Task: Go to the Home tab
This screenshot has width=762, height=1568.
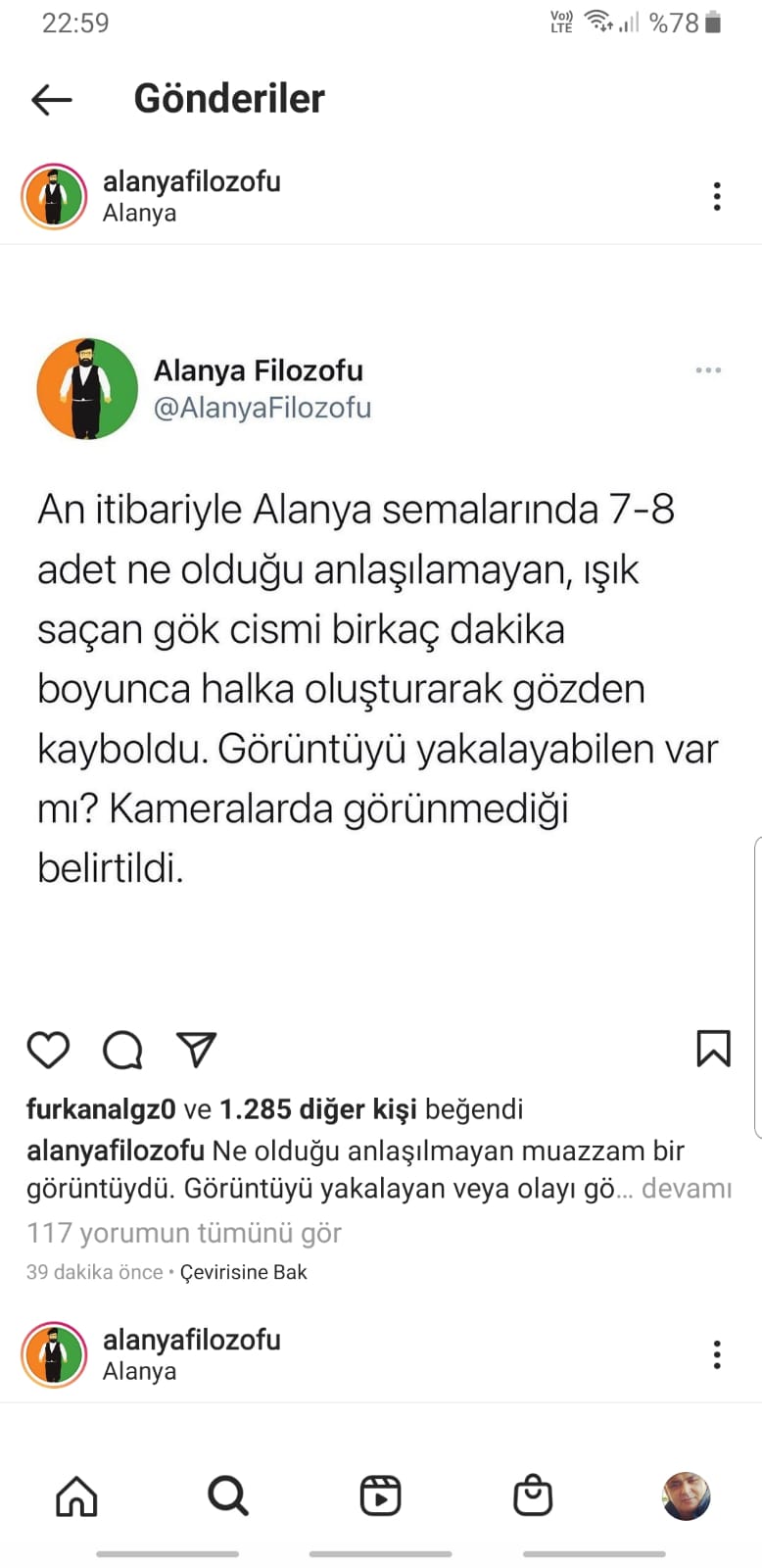Action: [76, 1496]
